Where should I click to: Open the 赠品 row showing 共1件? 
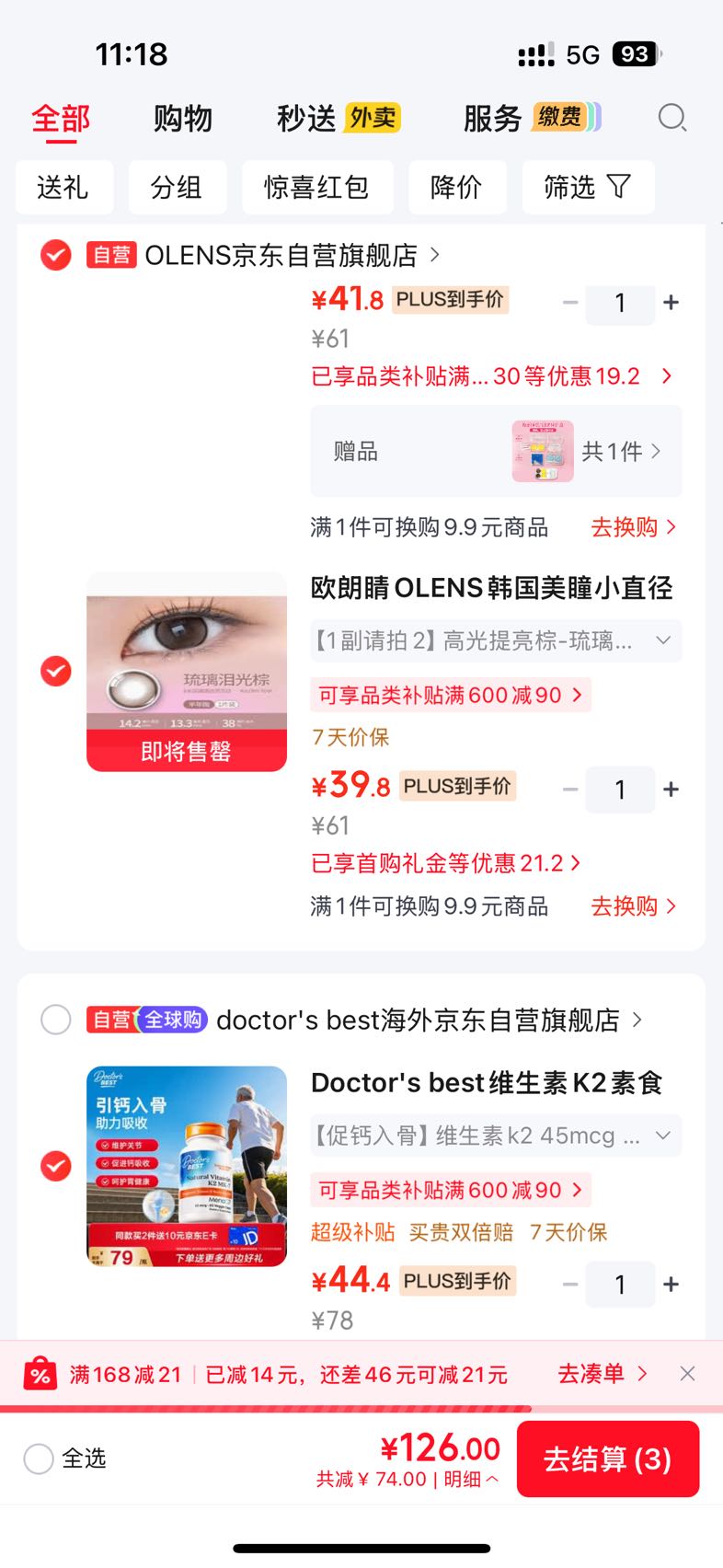496,451
